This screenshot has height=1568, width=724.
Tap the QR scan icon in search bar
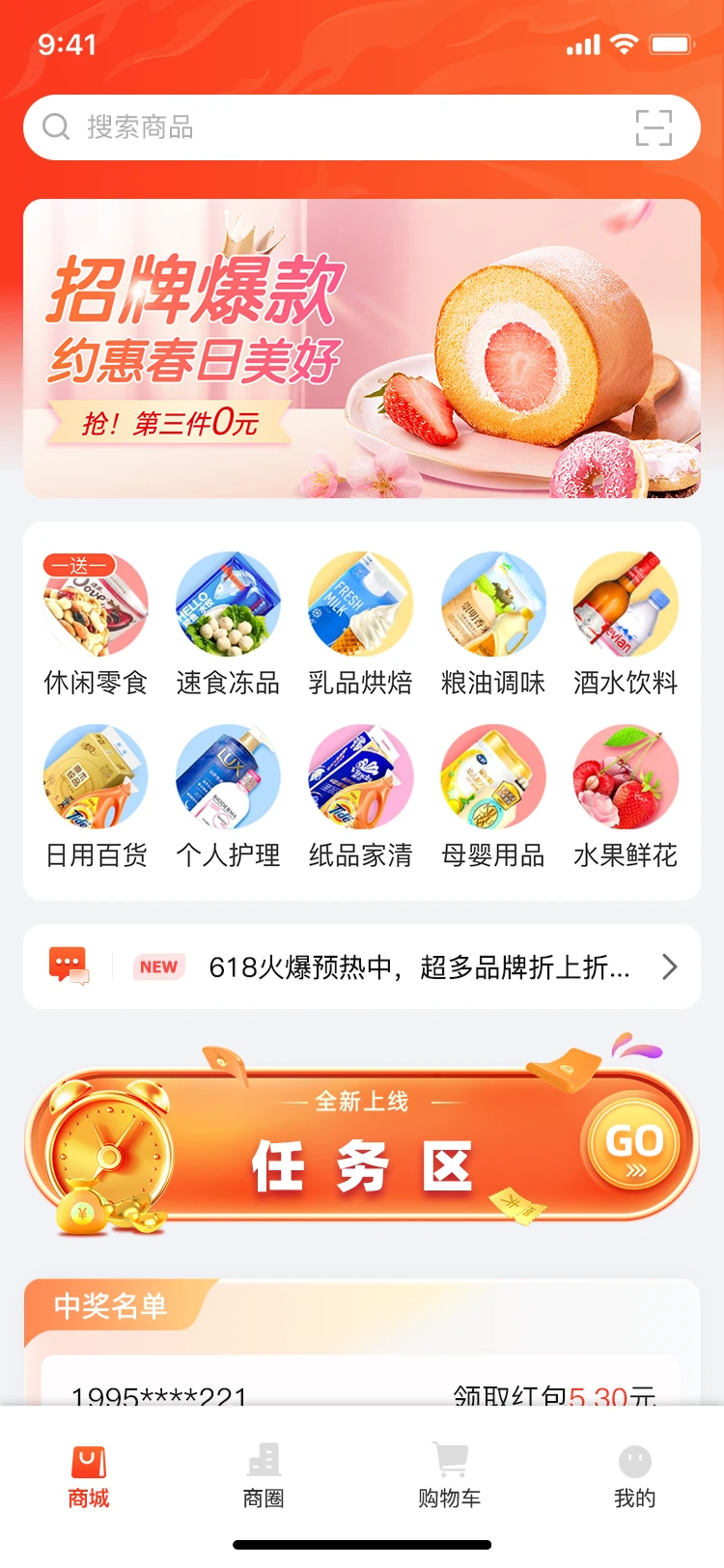click(655, 126)
